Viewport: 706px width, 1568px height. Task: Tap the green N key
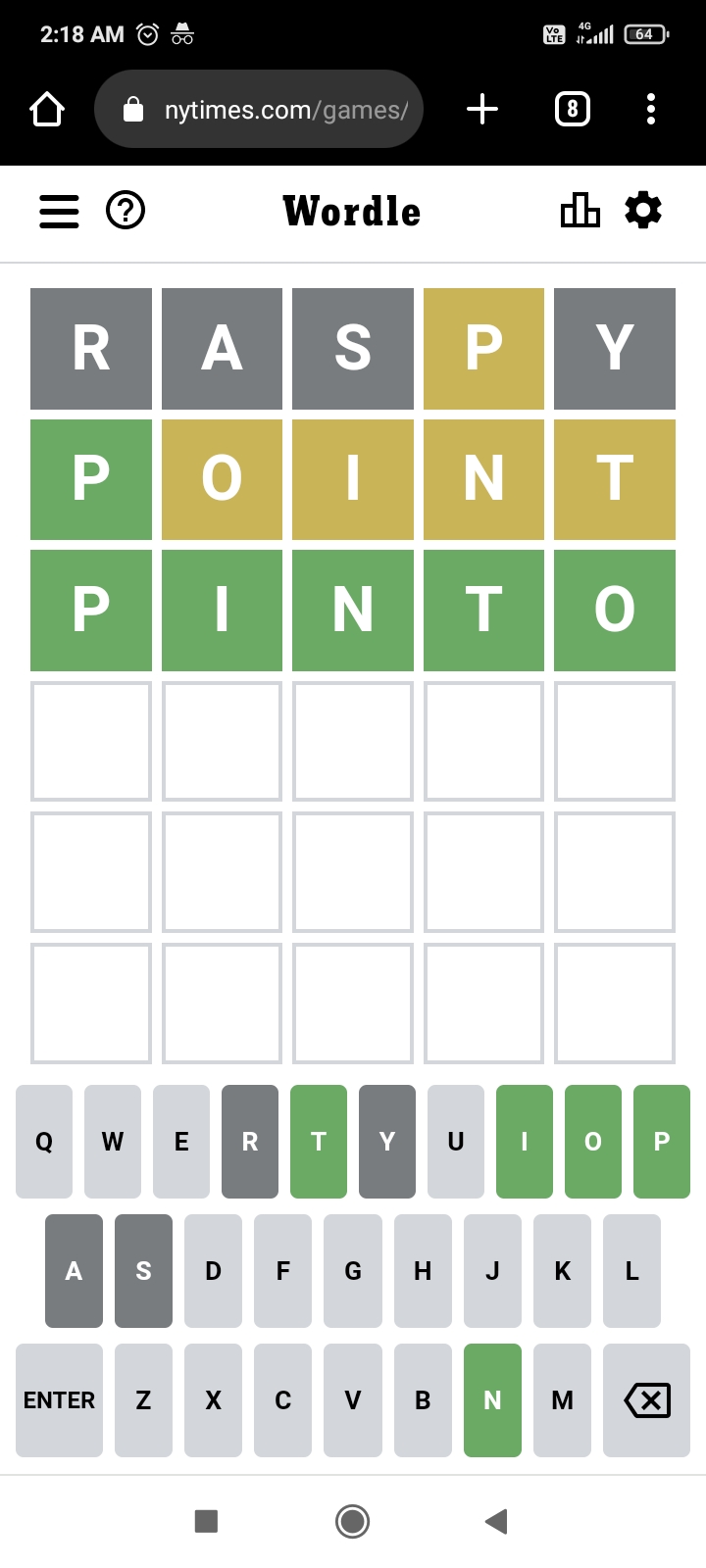click(492, 1400)
